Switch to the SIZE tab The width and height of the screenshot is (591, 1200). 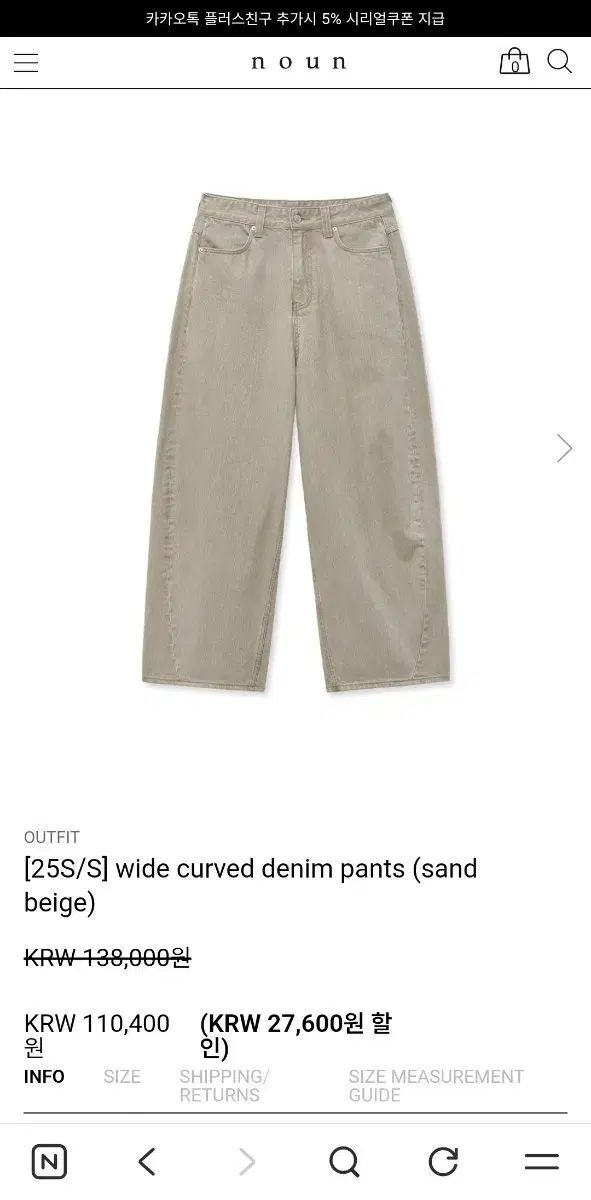tap(122, 1077)
